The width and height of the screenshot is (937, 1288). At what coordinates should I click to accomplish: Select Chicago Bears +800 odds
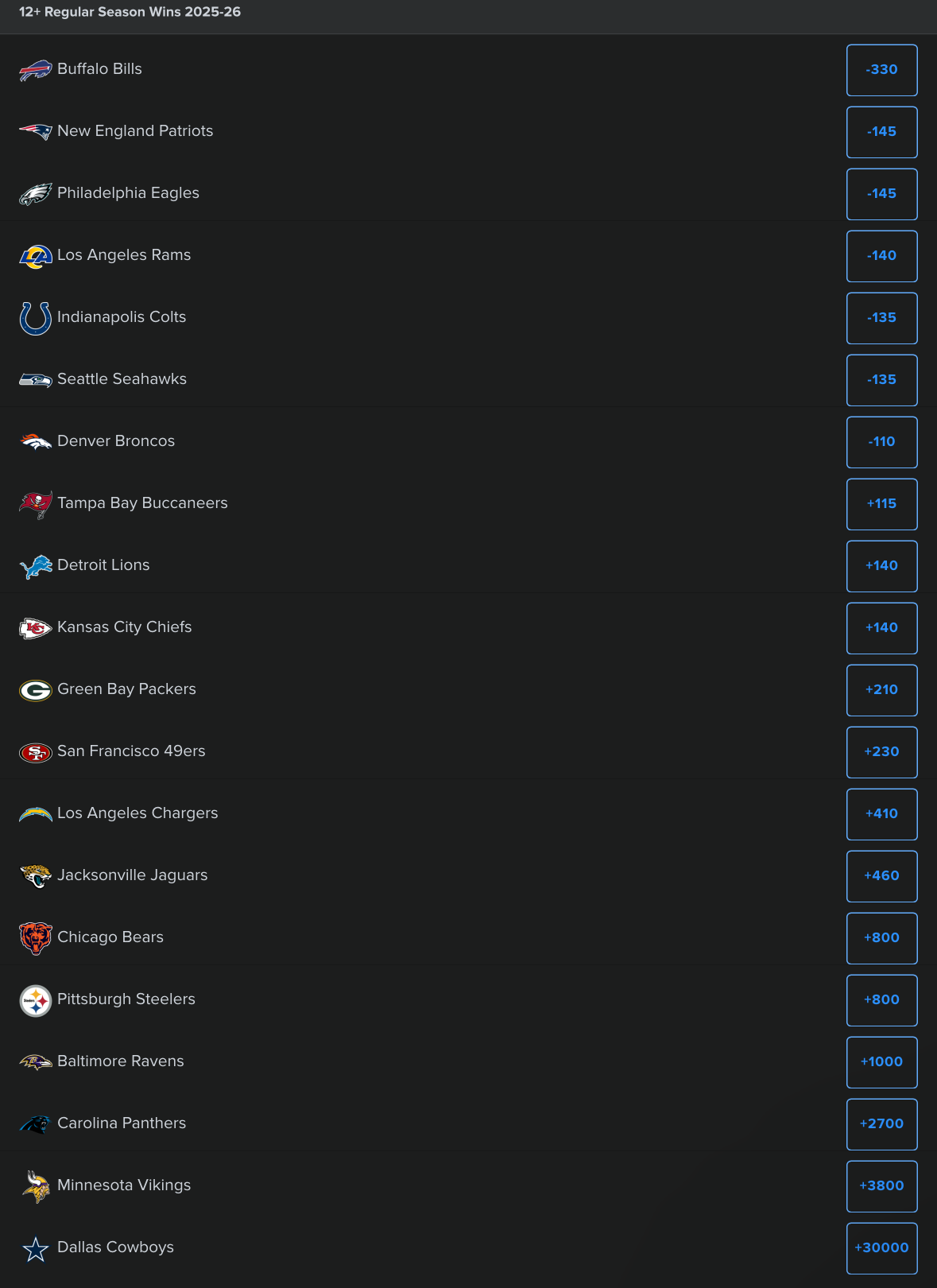point(881,938)
